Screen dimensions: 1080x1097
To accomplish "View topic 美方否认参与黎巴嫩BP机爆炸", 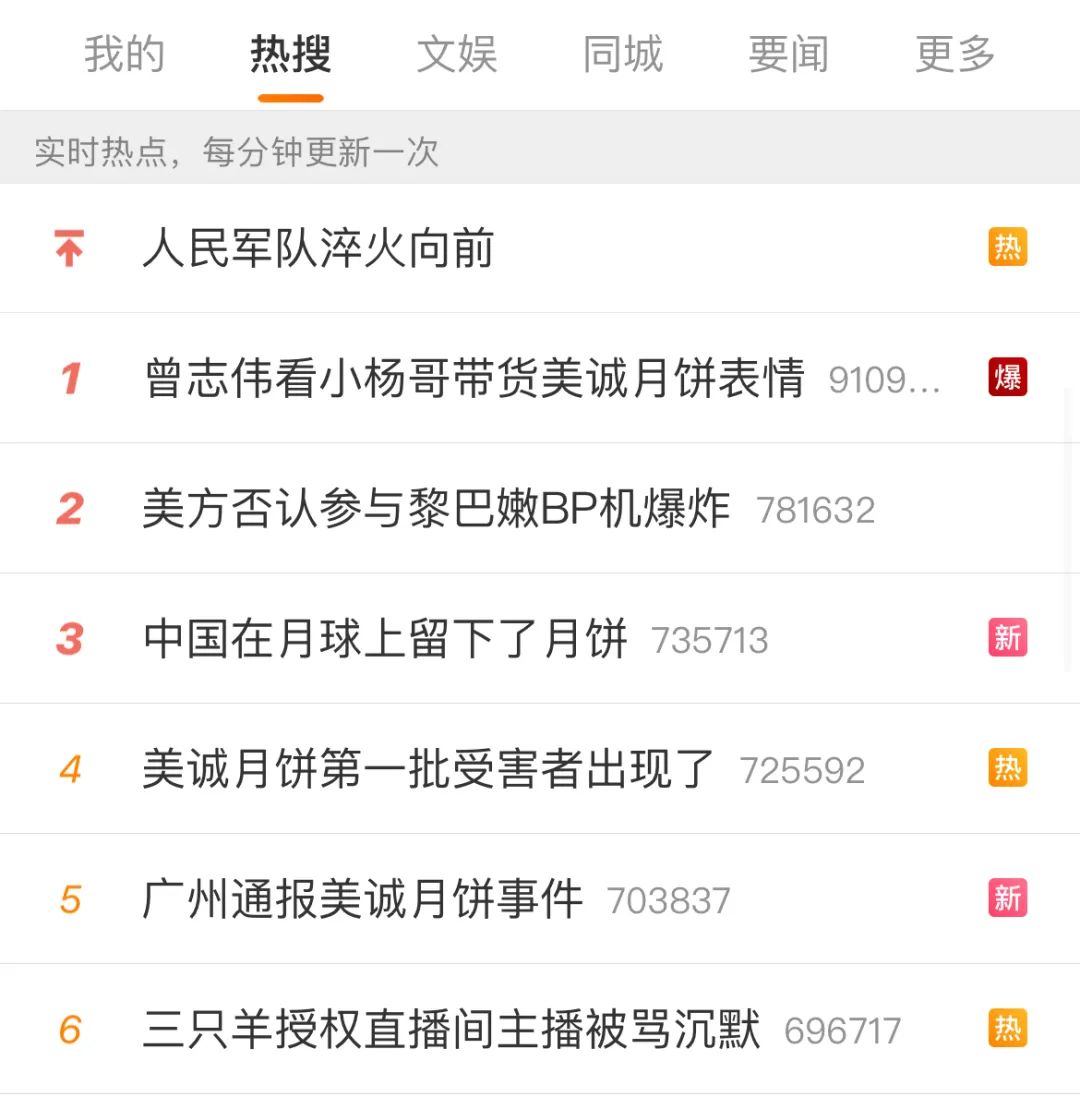I will click(x=436, y=509).
